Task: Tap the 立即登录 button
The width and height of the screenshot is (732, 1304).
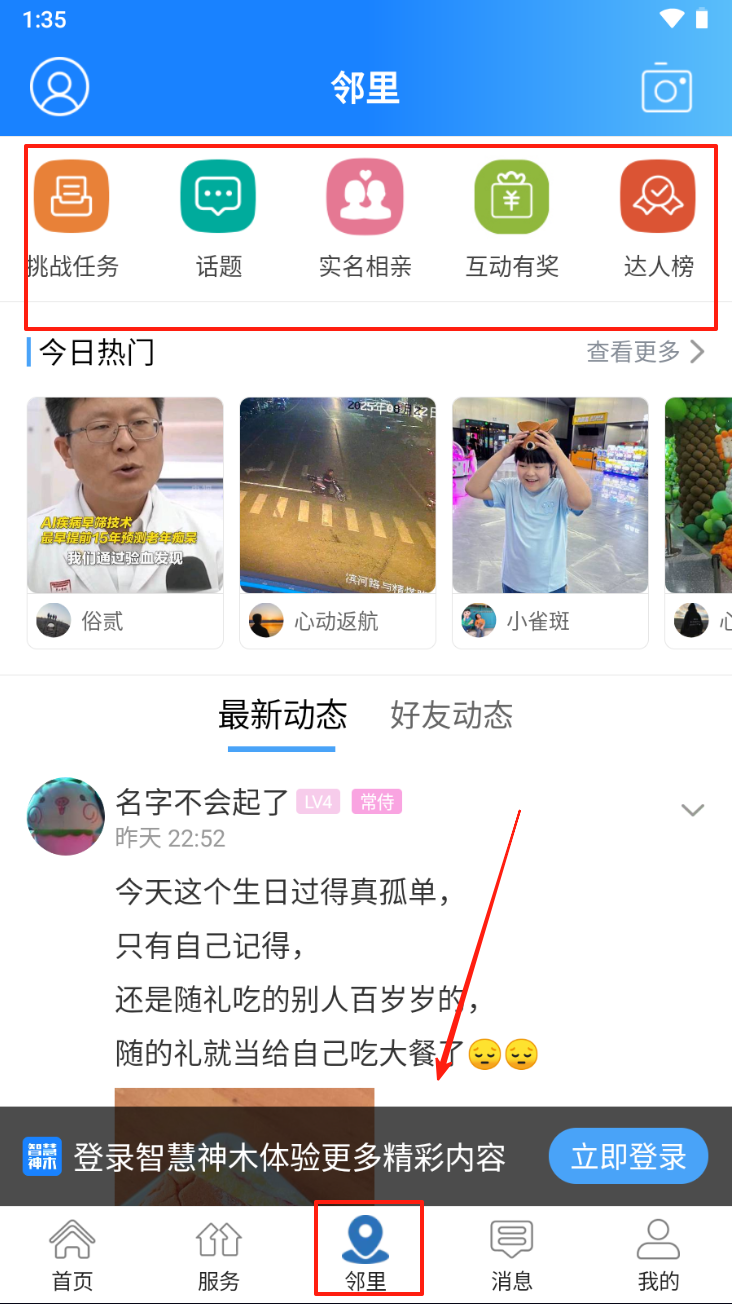Action: pos(628,1157)
